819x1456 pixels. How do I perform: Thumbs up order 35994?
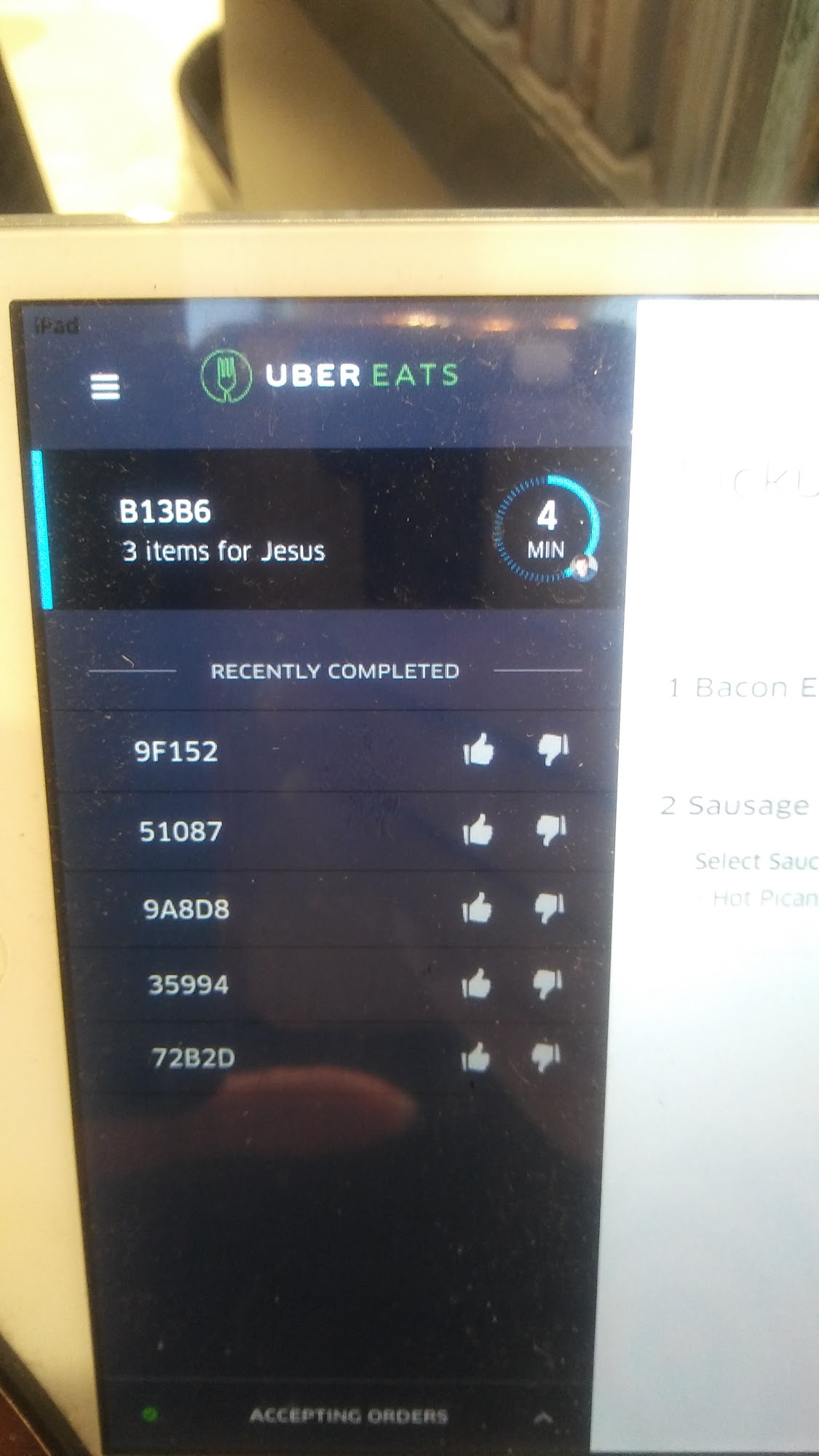click(x=475, y=984)
